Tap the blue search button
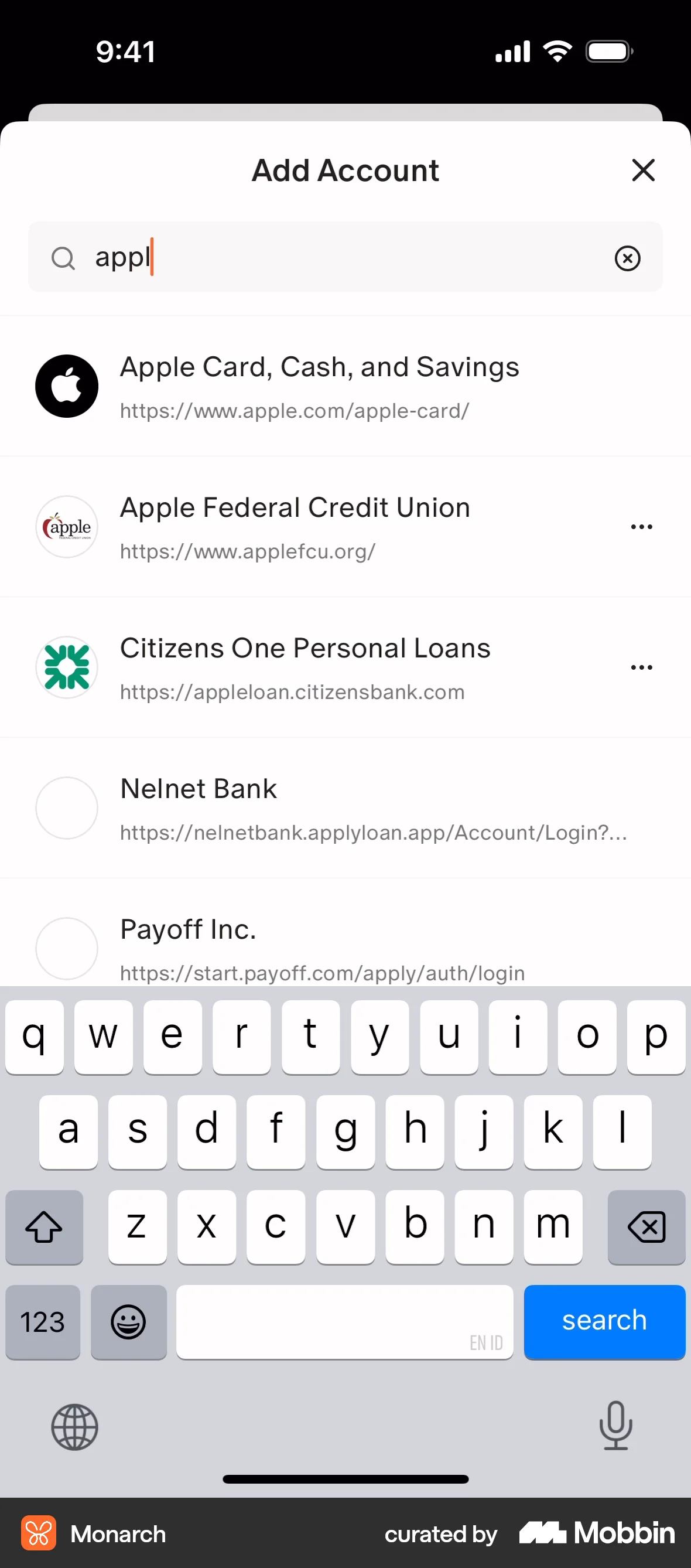691x1568 pixels. coord(604,1322)
